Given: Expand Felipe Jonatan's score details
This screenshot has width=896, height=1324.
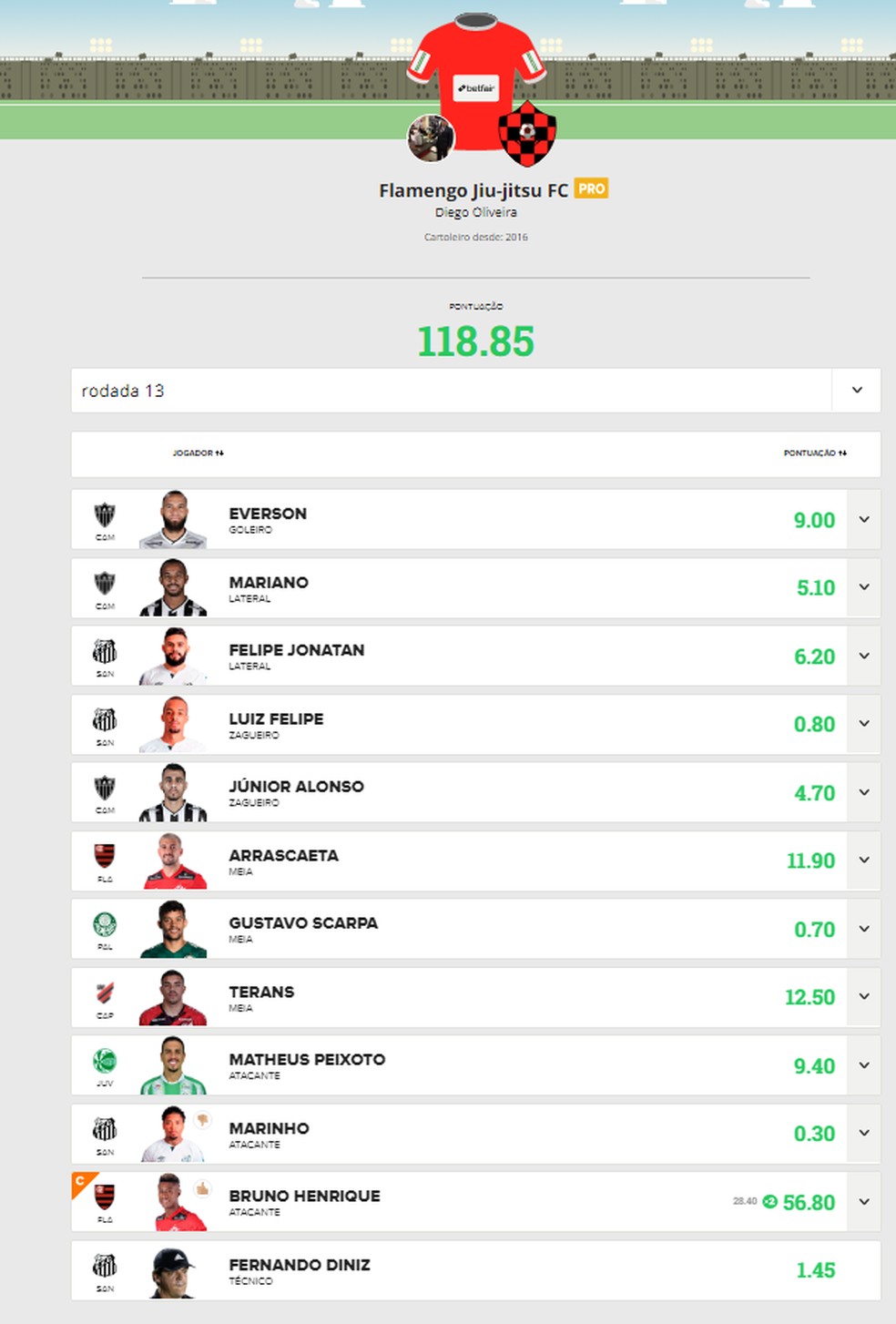Looking at the screenshot, I should (863, 657).
